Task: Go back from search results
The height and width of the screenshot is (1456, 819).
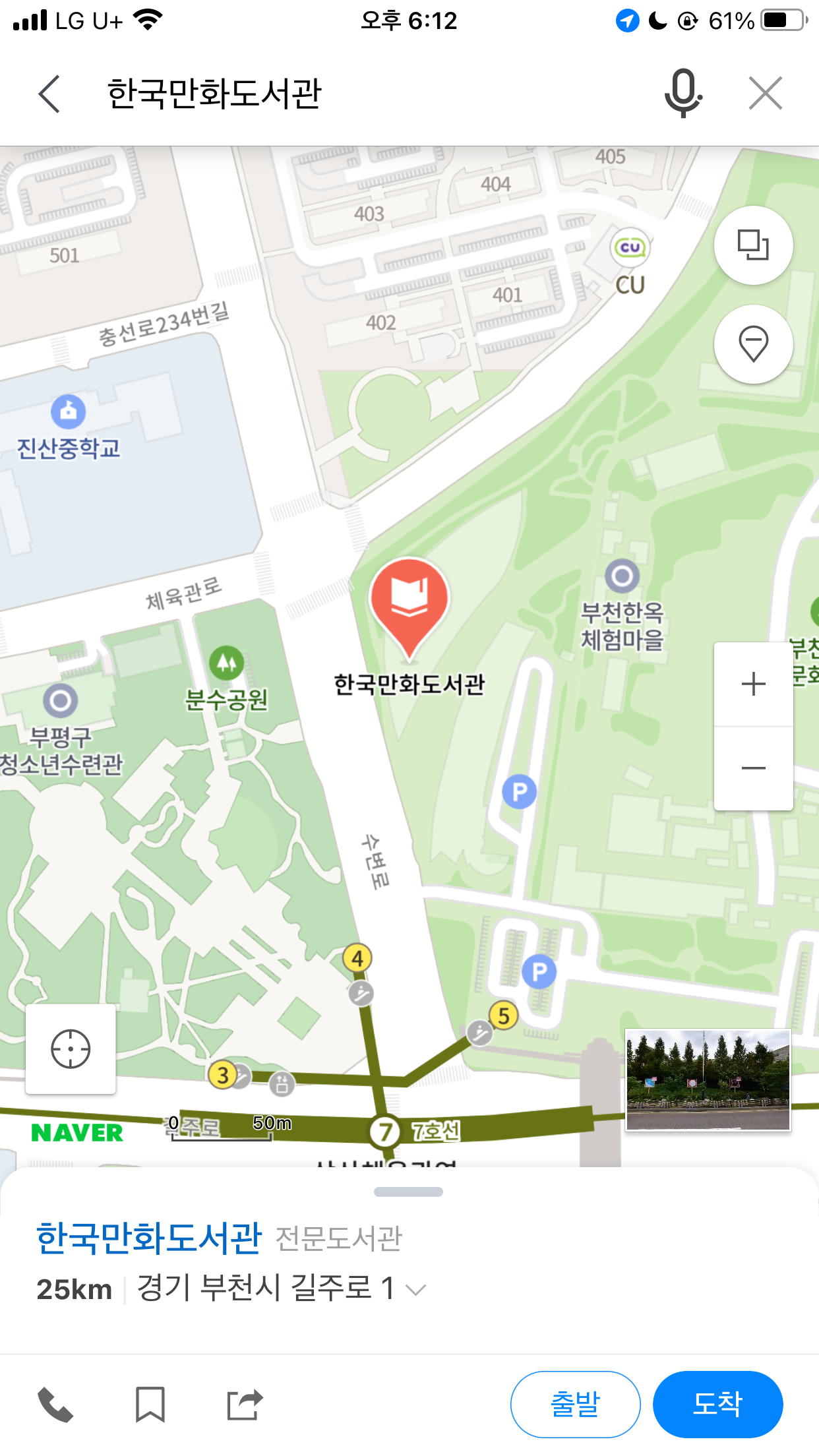Action: [x=50, y=94]
